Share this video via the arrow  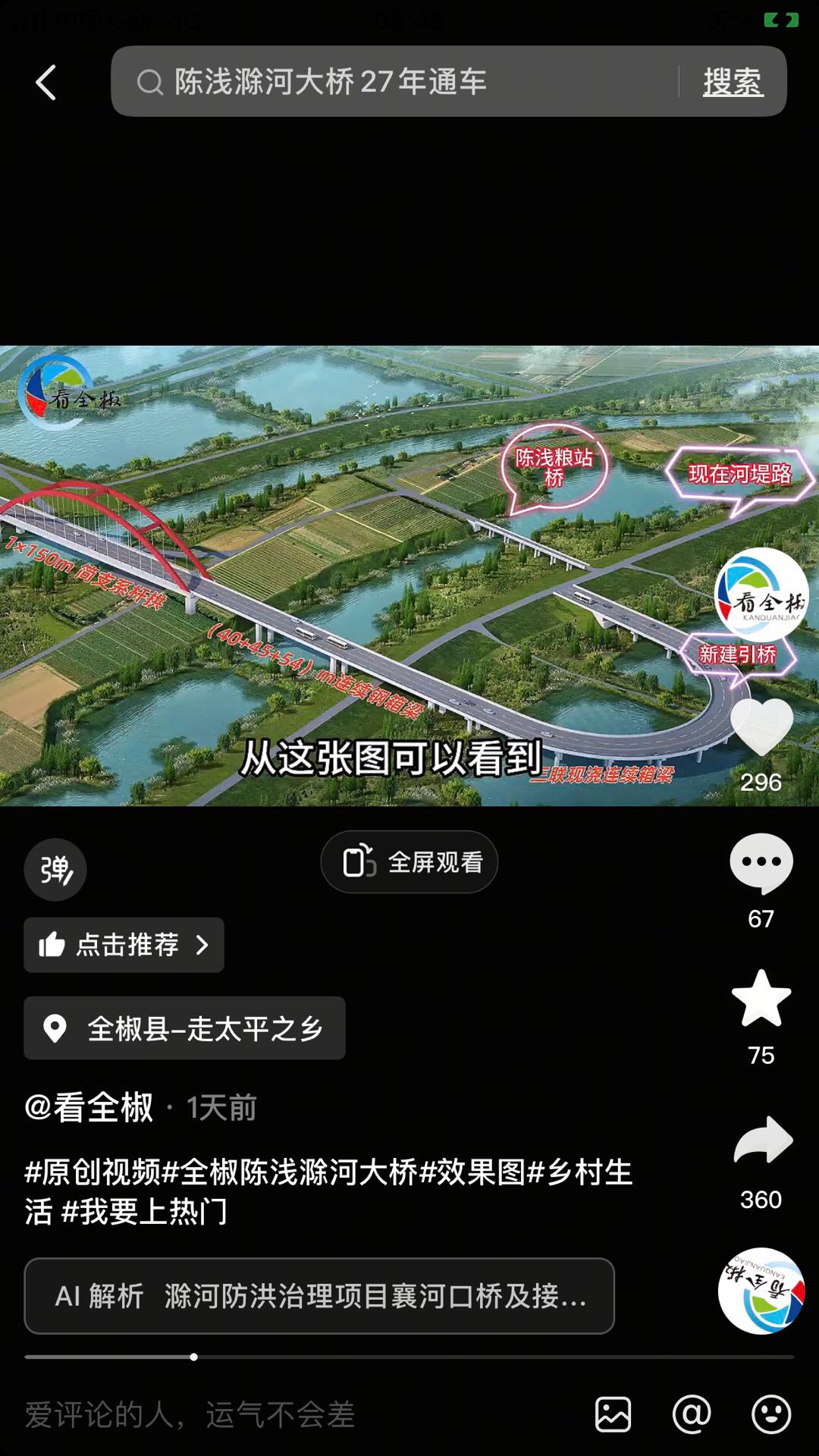(x=761, y=1142)
